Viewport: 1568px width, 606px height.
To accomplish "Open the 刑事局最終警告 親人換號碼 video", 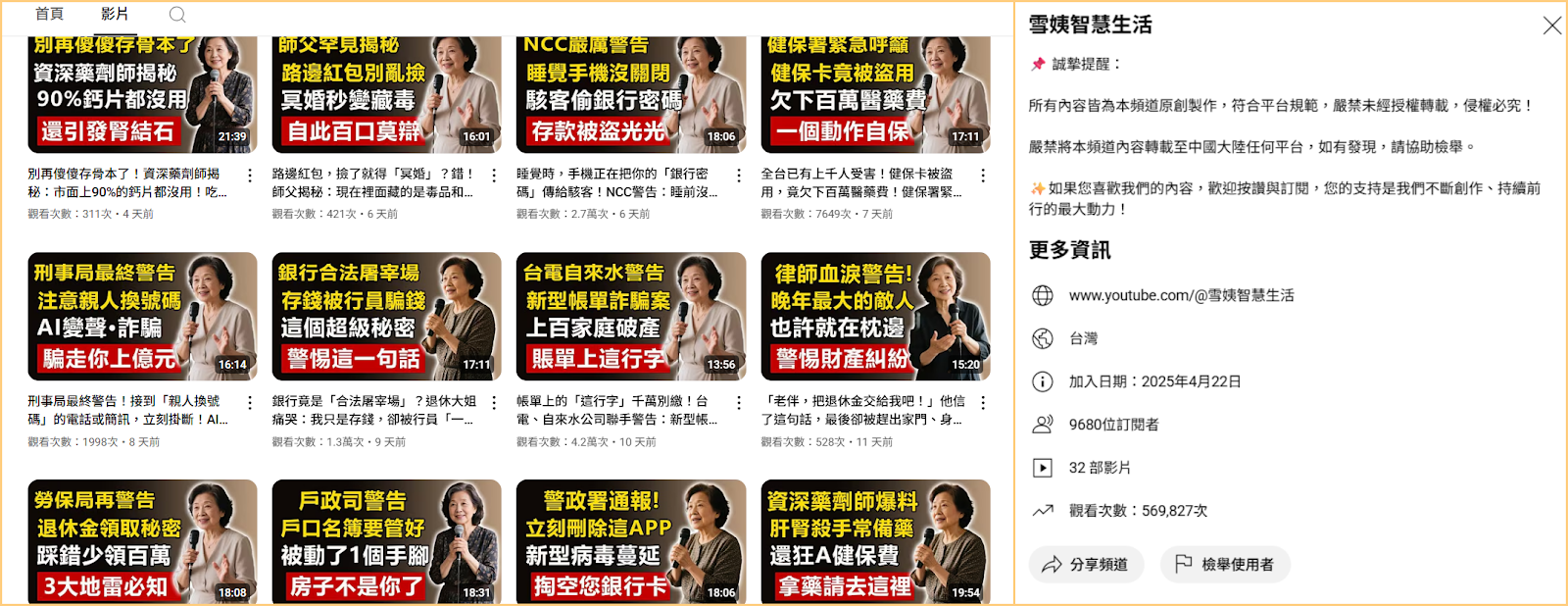I will 142,316.
